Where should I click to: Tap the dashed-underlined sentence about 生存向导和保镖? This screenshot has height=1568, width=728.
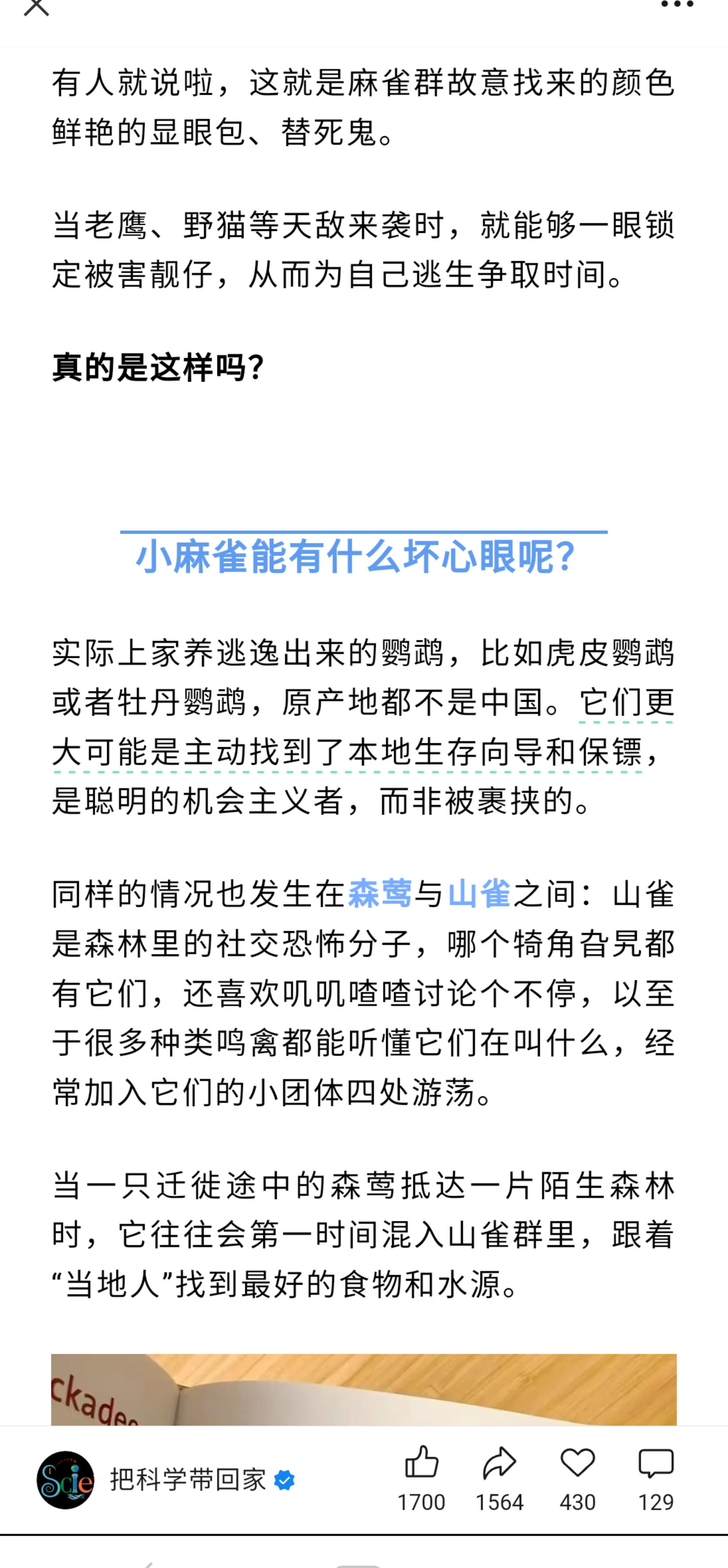click(x=347, y=752)
